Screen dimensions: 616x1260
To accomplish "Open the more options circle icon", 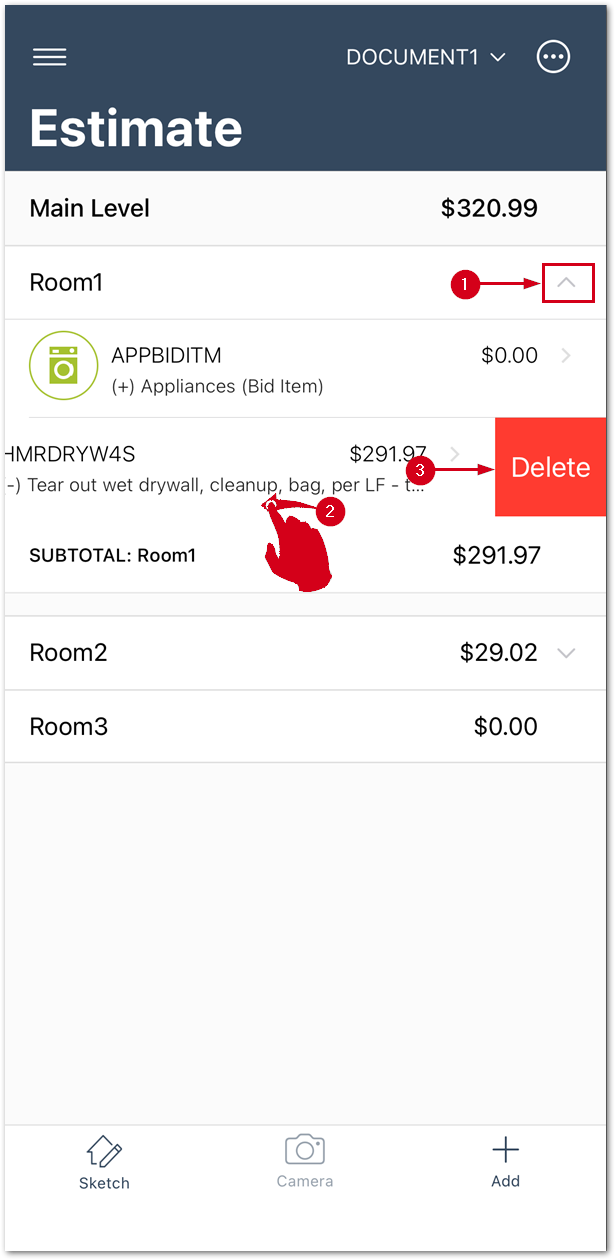I will (x=554, y=57).
